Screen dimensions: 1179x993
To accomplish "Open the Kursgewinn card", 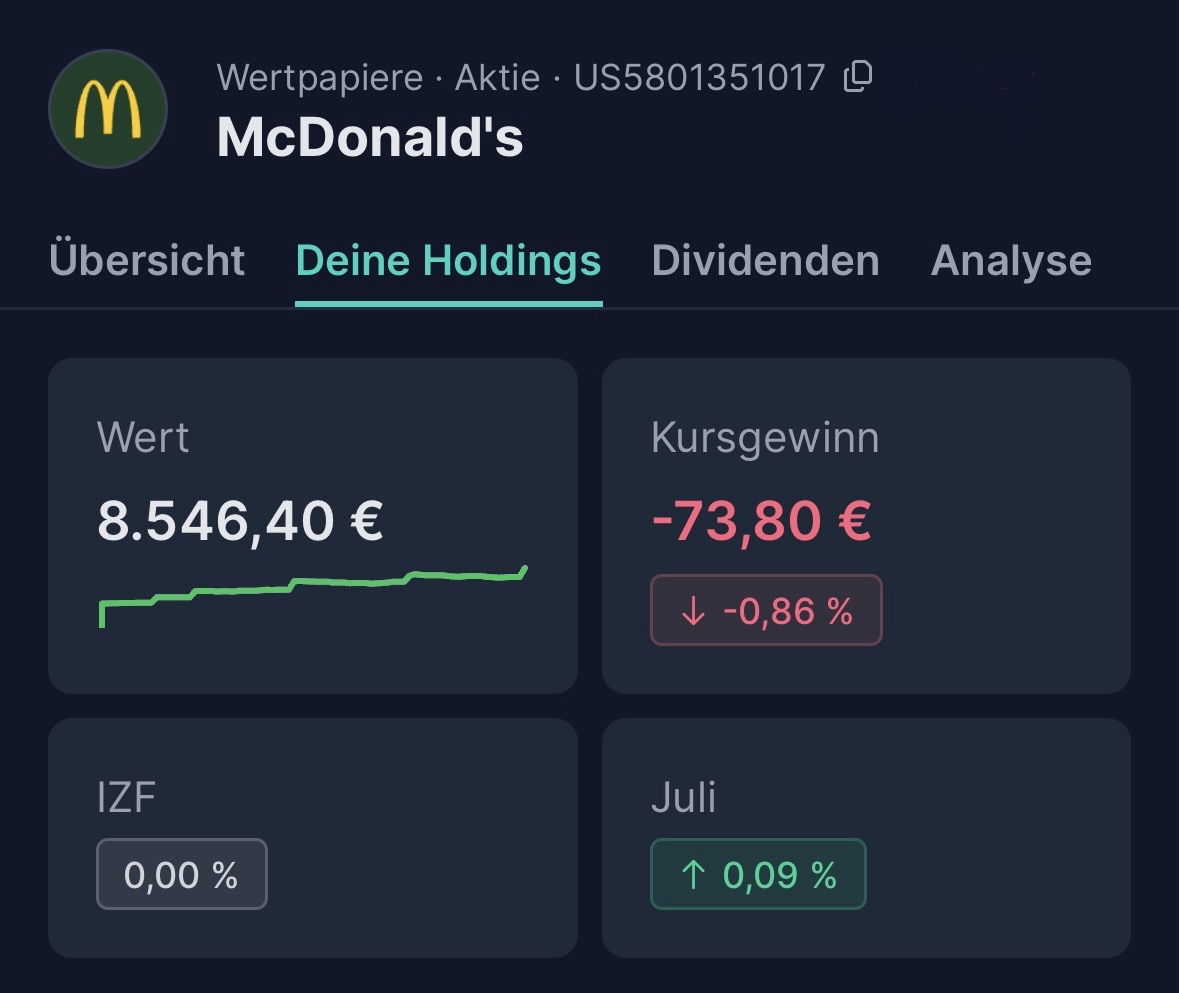I will (866, 525).
